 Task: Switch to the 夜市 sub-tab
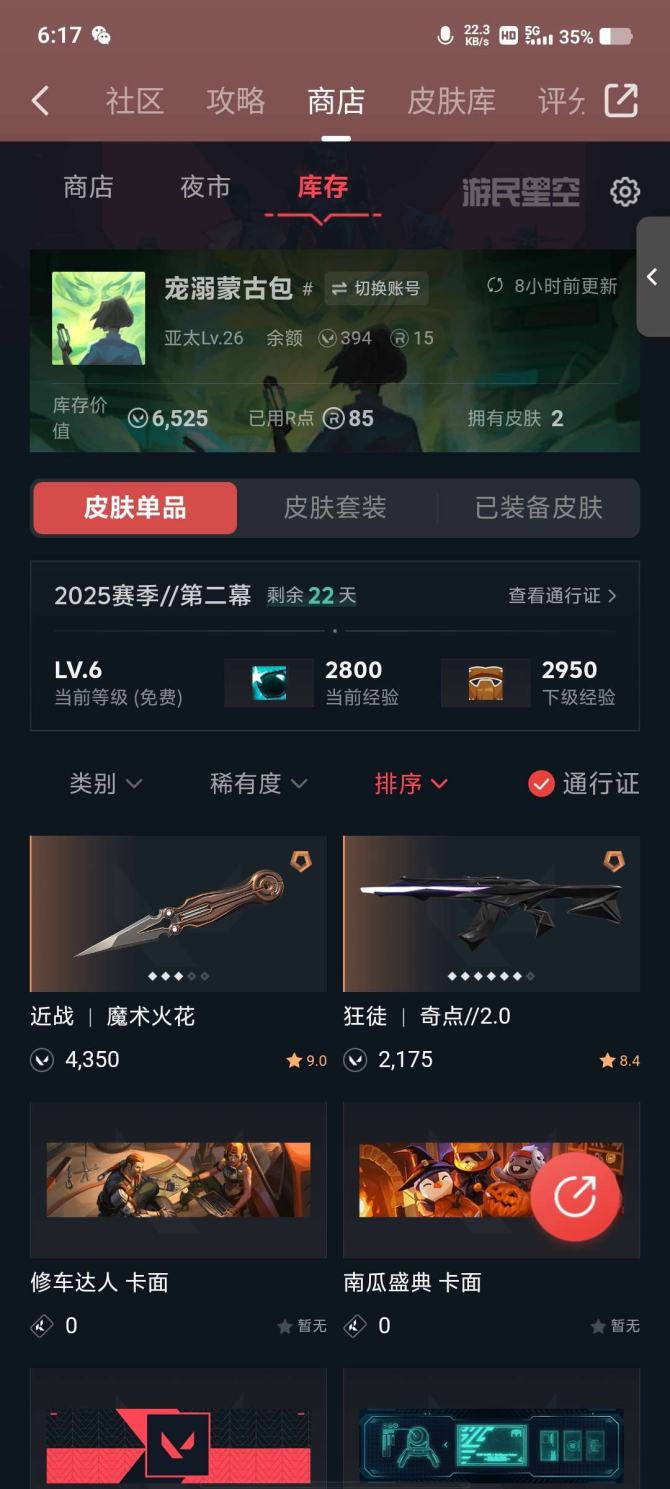click(205, 188)
